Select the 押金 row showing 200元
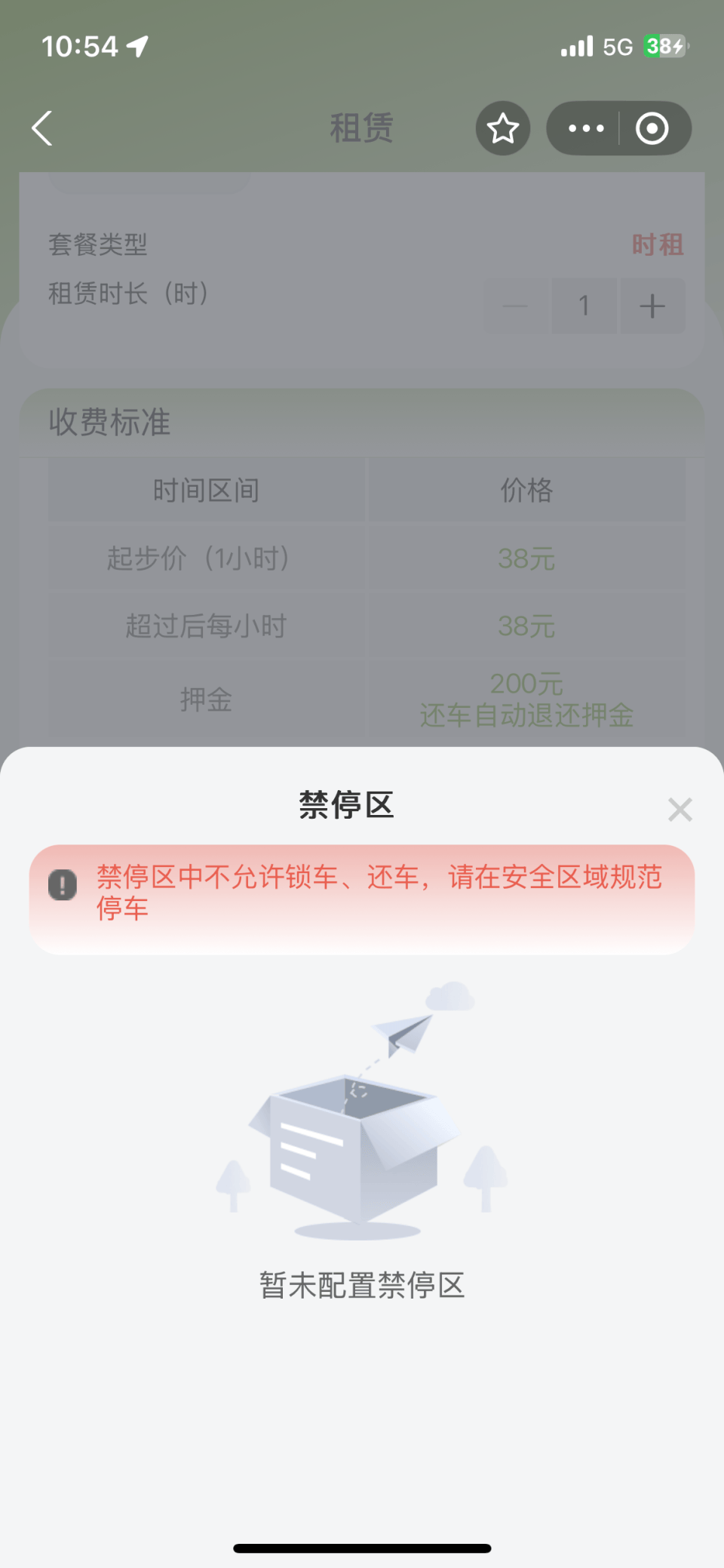This screenshot has height=1568, width=724. pos(207,699)
